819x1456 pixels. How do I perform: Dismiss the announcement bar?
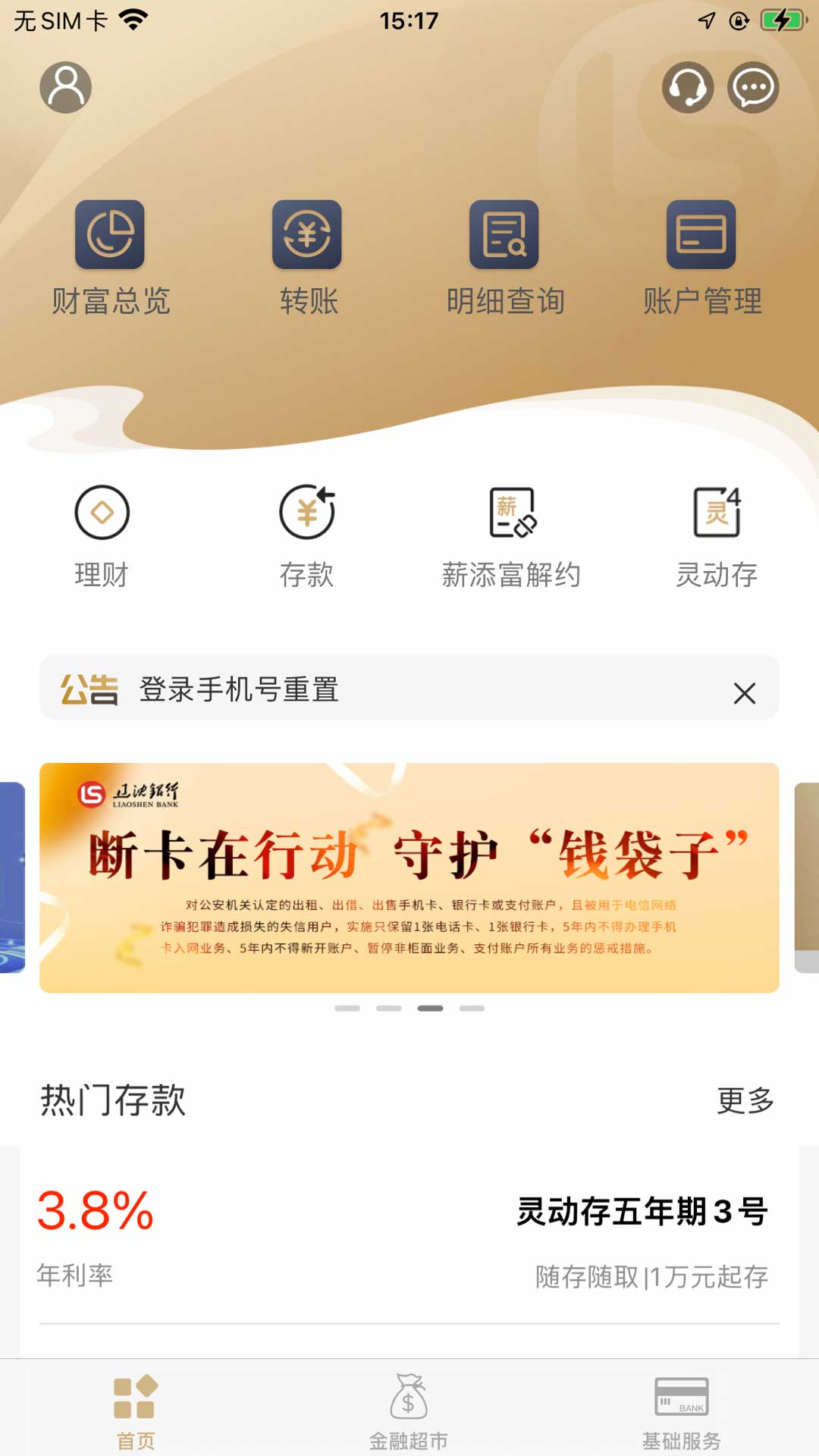(744, 692)
